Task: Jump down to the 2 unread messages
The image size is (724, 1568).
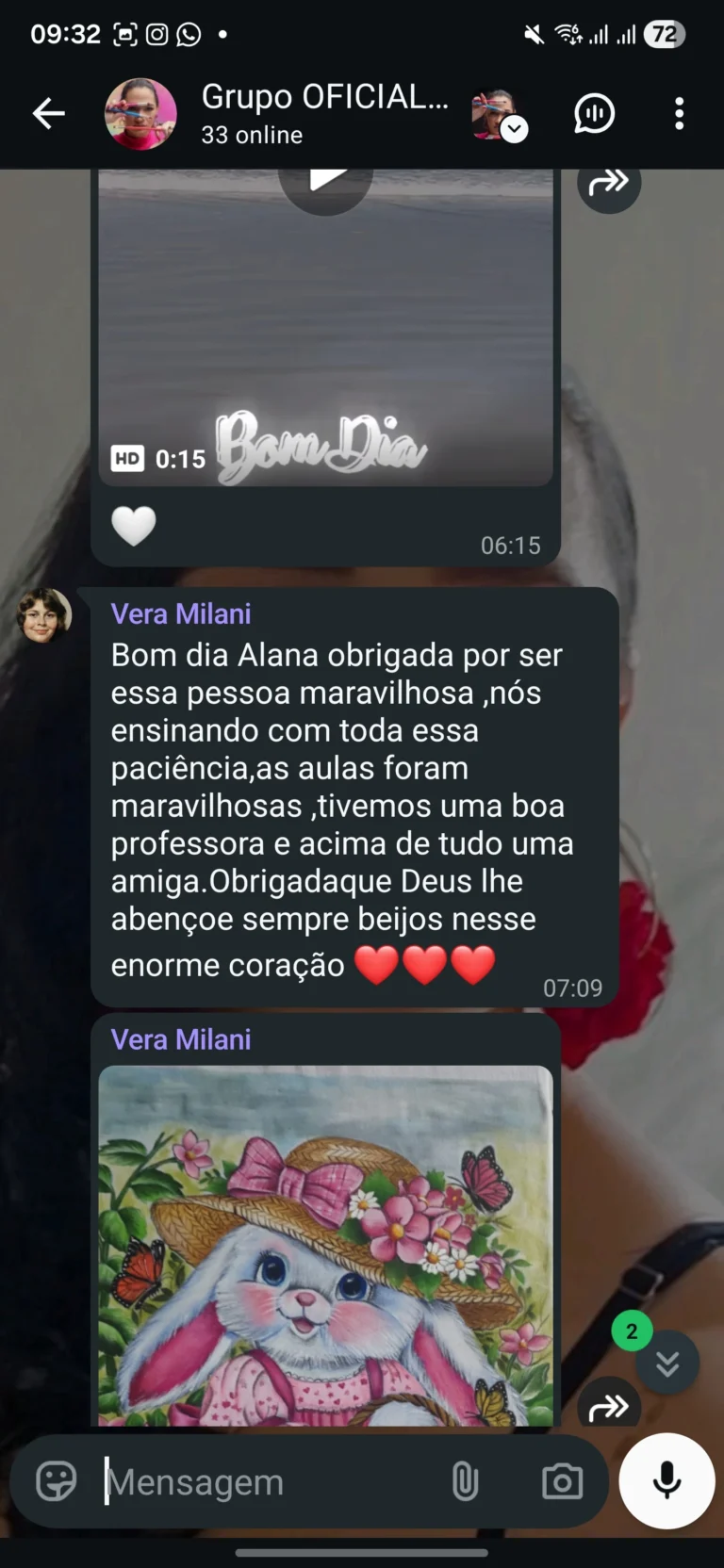Action: (x=667, y=1363)
